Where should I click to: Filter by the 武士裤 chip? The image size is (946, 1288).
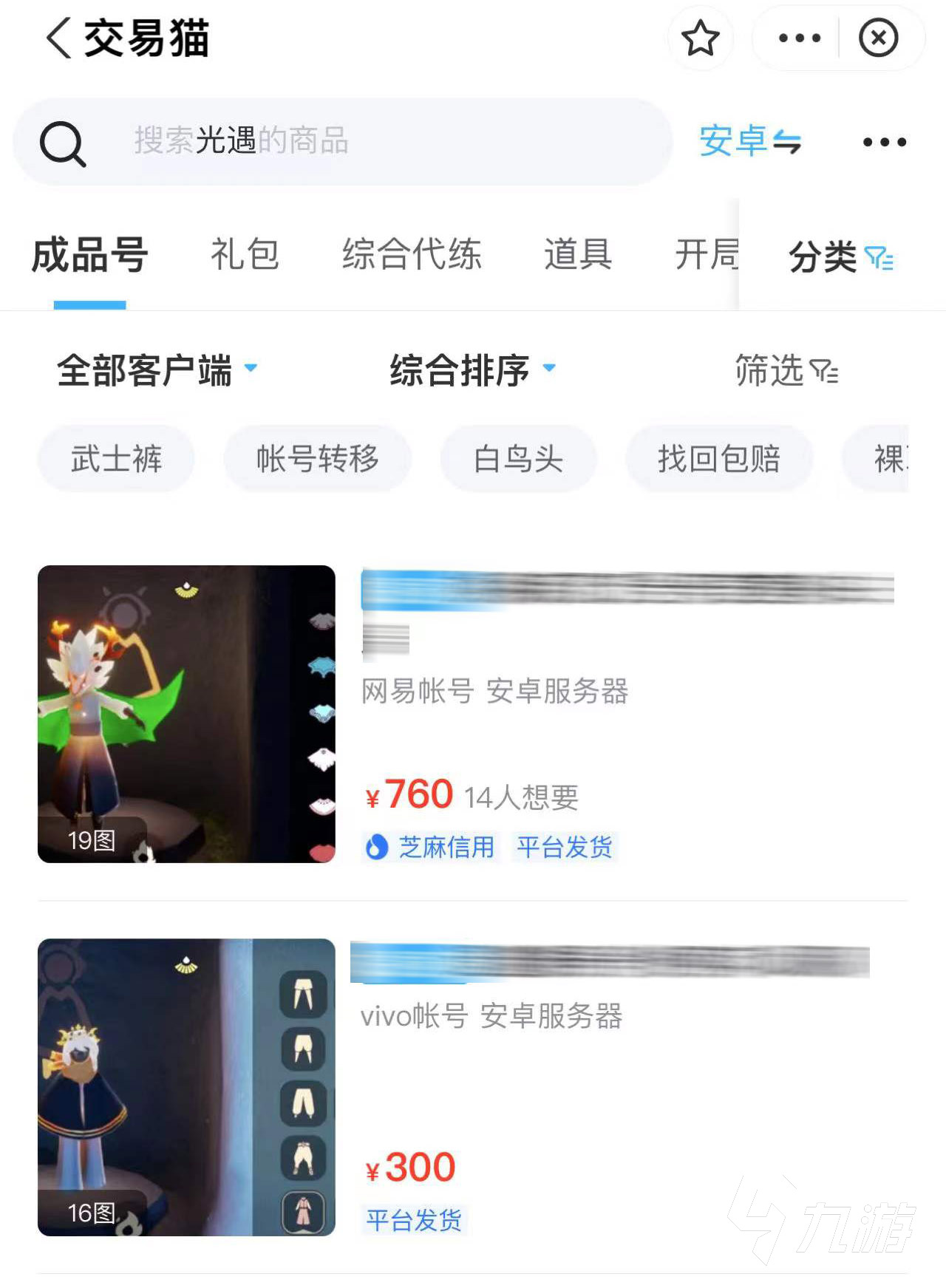tap(116, 459)
